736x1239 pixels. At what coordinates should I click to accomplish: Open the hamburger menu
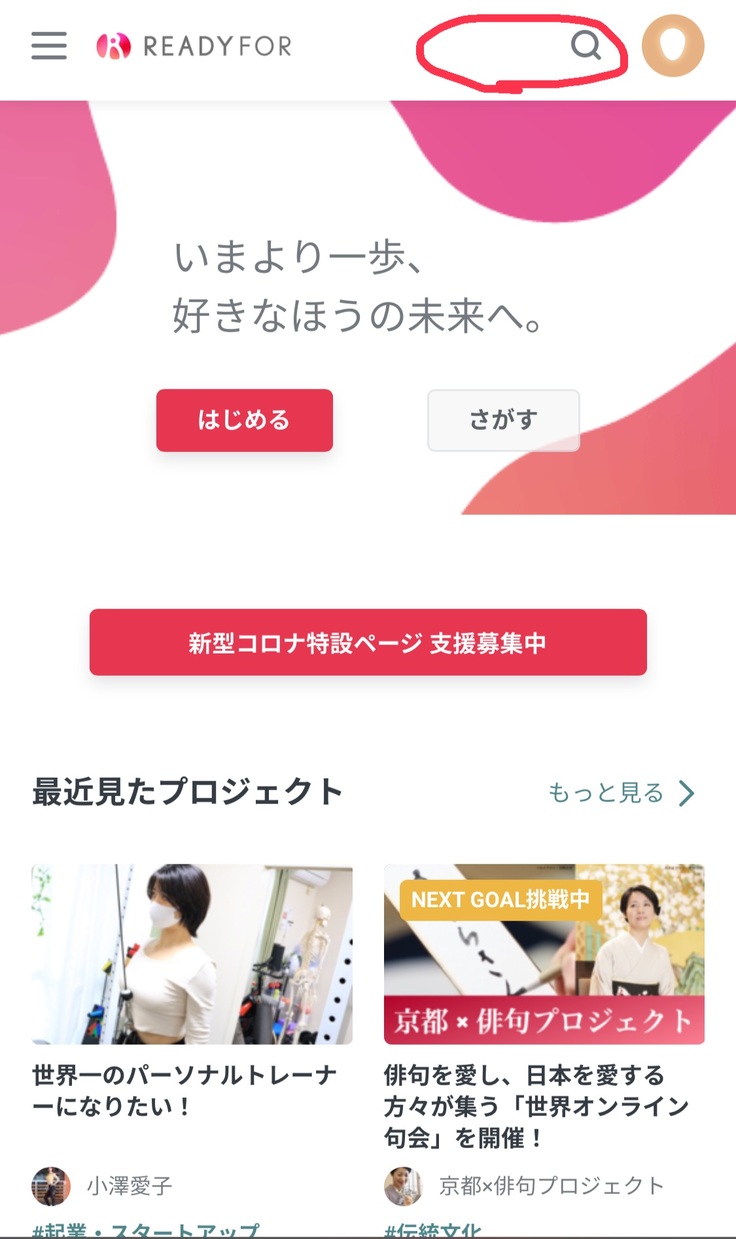(x=49, y=46)
